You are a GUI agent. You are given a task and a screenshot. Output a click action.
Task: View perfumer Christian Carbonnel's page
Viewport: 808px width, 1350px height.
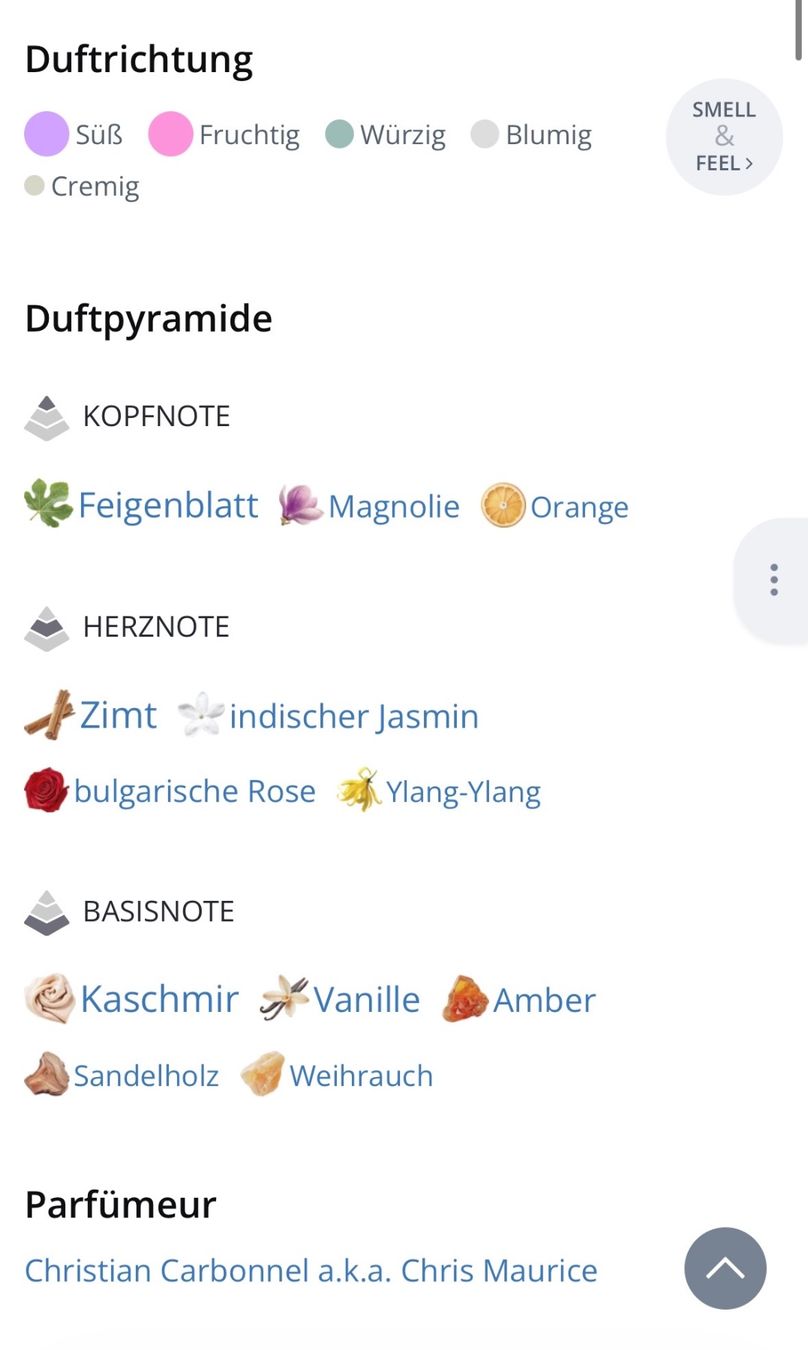point(311,1270)
